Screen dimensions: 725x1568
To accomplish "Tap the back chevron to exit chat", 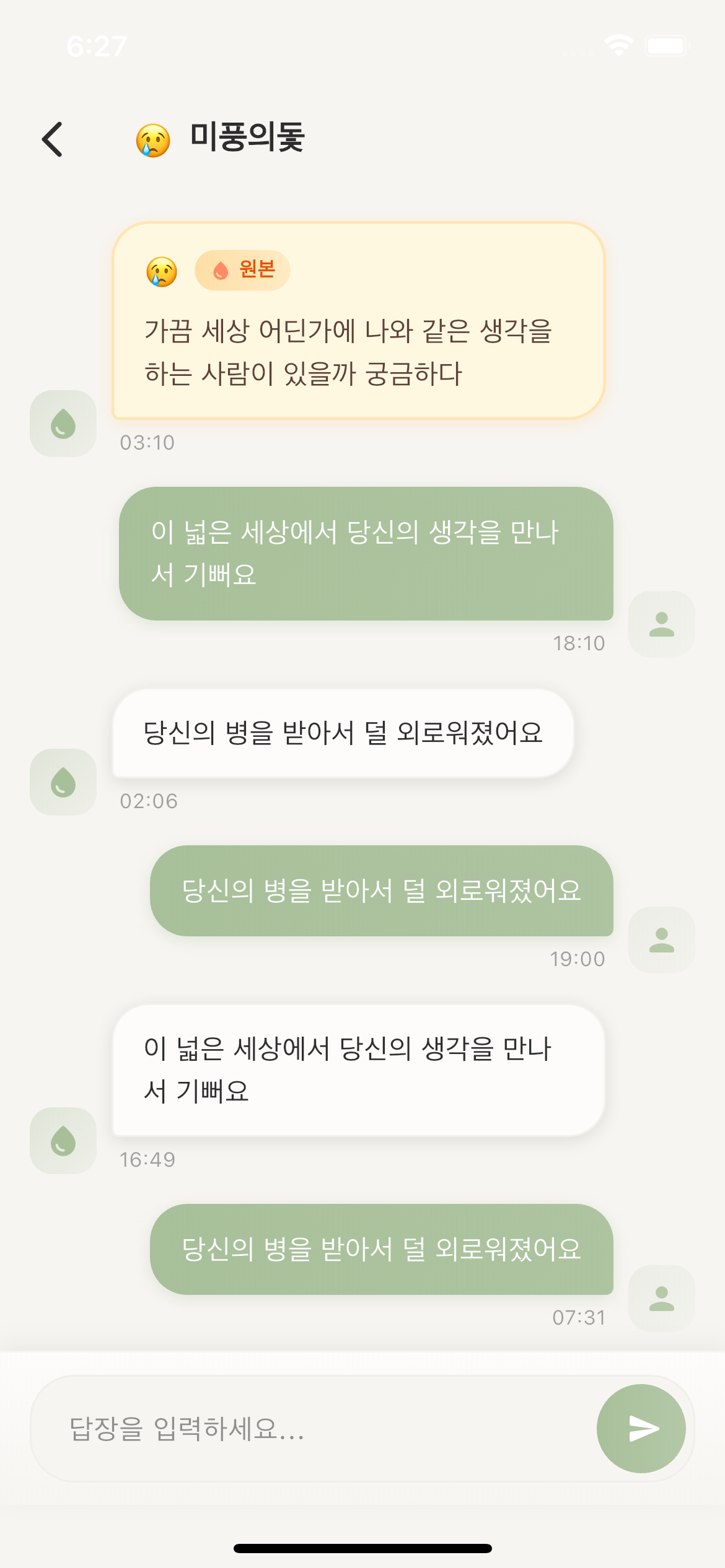I will click(x=53, y=138).
